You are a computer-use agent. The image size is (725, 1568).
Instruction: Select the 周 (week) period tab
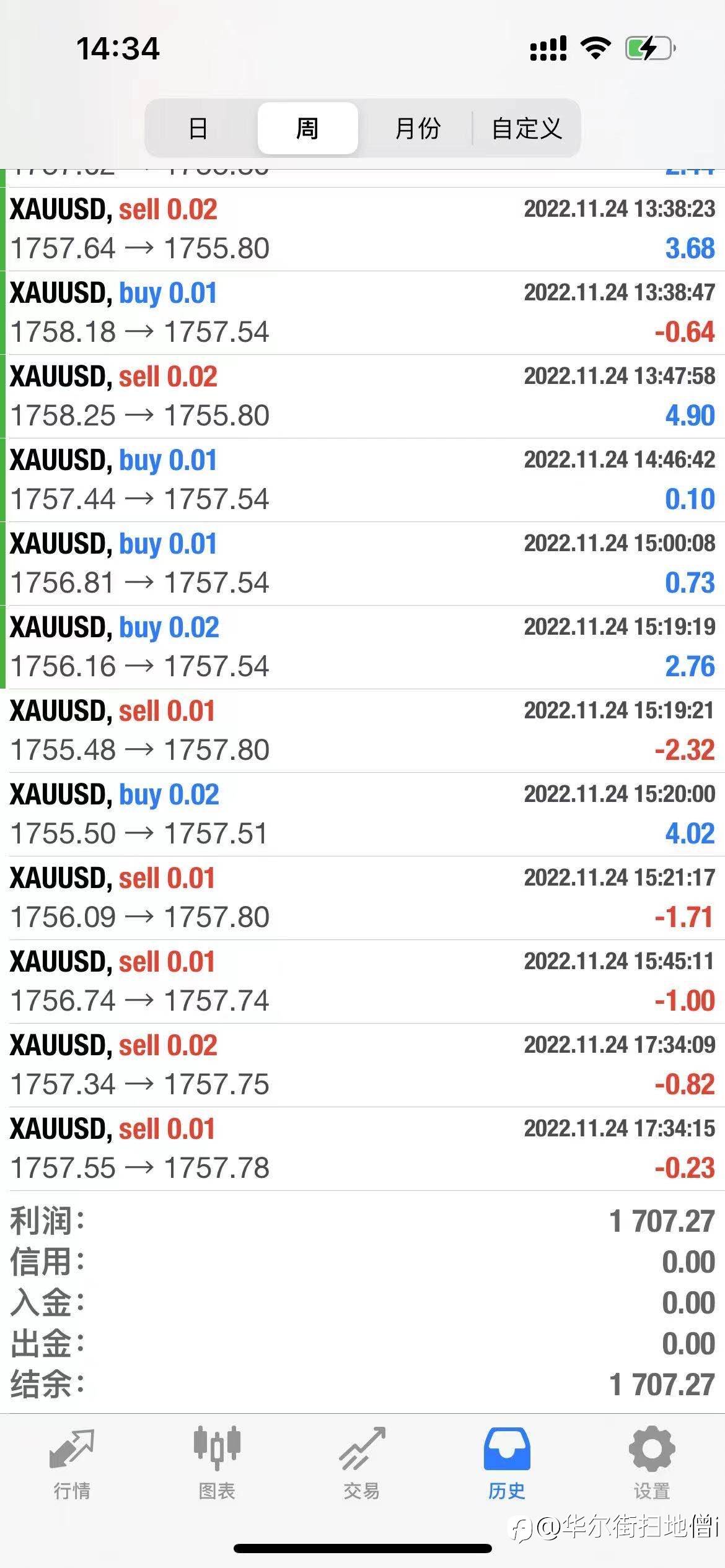[307, 128]
